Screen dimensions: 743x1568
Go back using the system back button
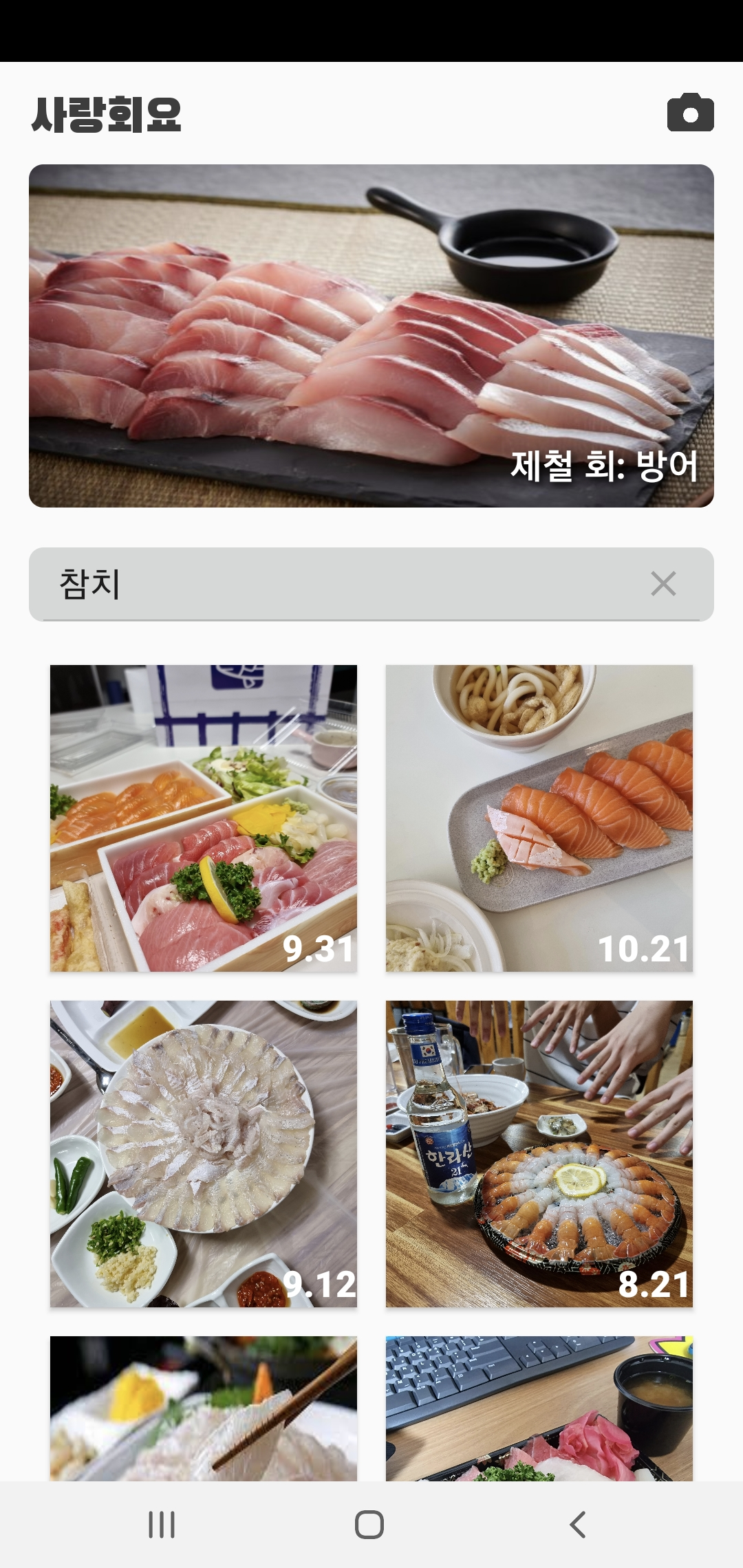(578, 1524)
